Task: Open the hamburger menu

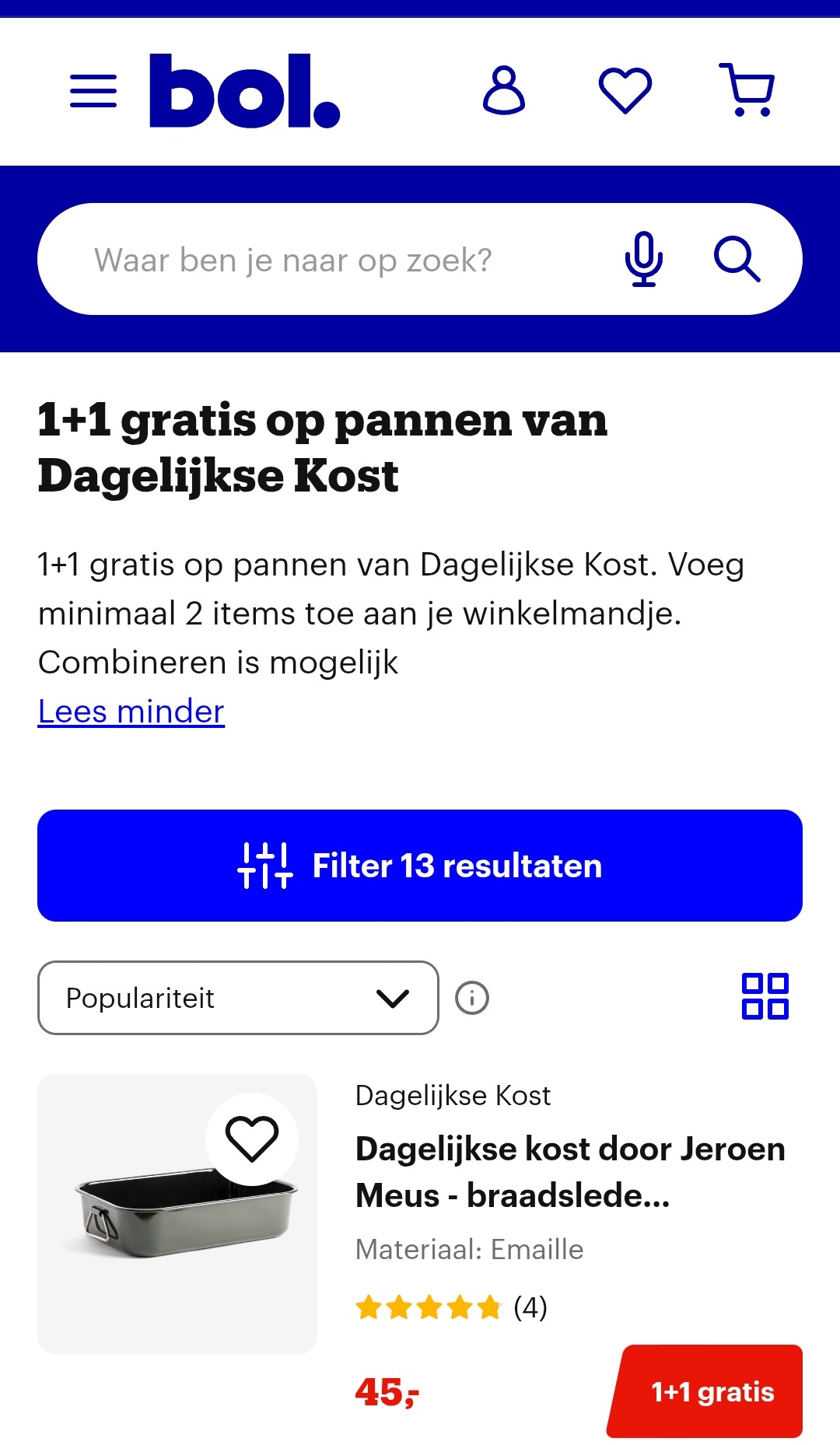Action: click(x=93, y=91)
